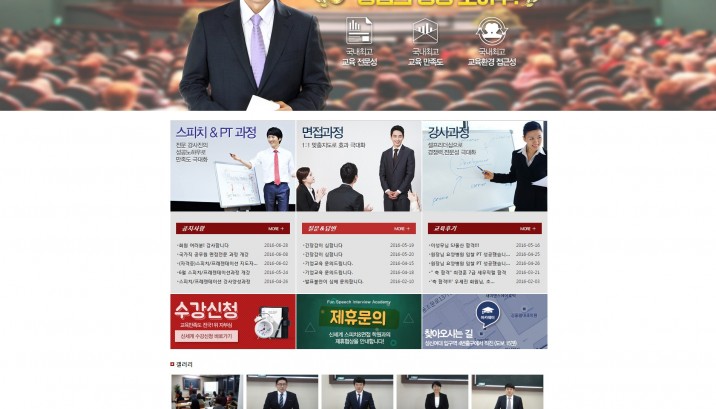Open the 면접과정 course card
This screenshot has height=409, width=716.
click(358, 166)
